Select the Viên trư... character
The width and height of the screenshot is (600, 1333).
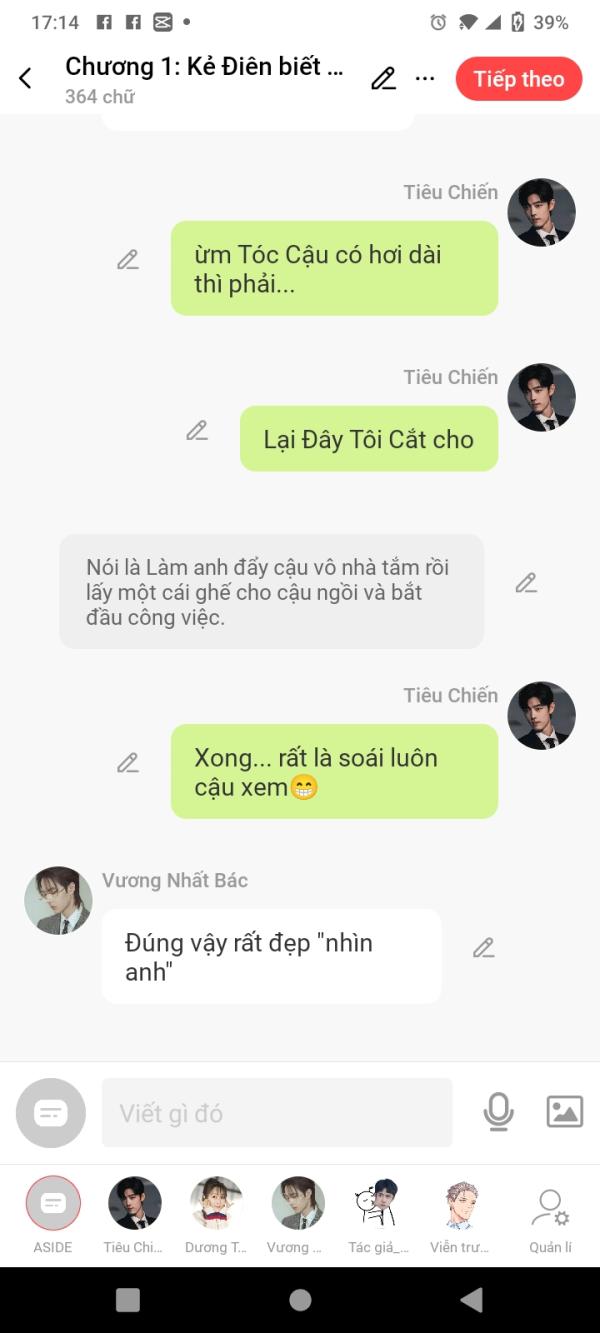tap(462, 1215)
